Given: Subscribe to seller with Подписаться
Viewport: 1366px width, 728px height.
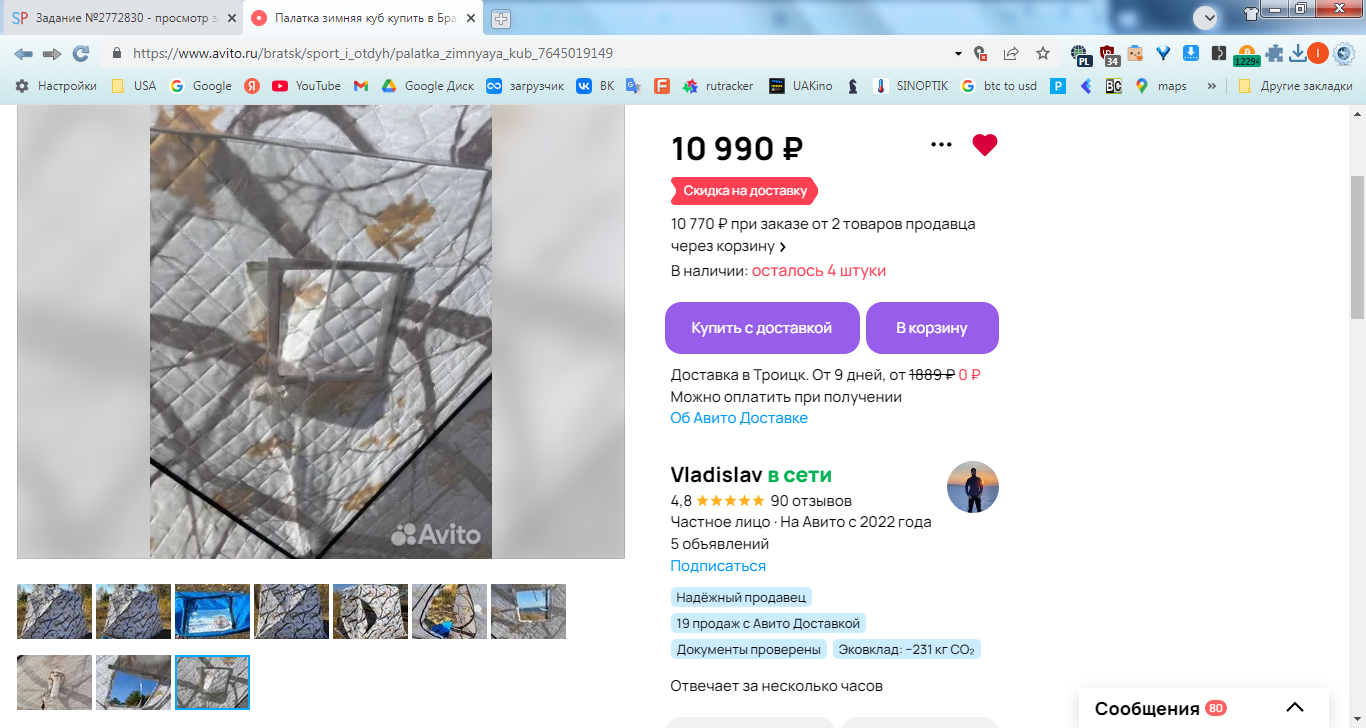Looking at the screenshot, I should (717, 566).
